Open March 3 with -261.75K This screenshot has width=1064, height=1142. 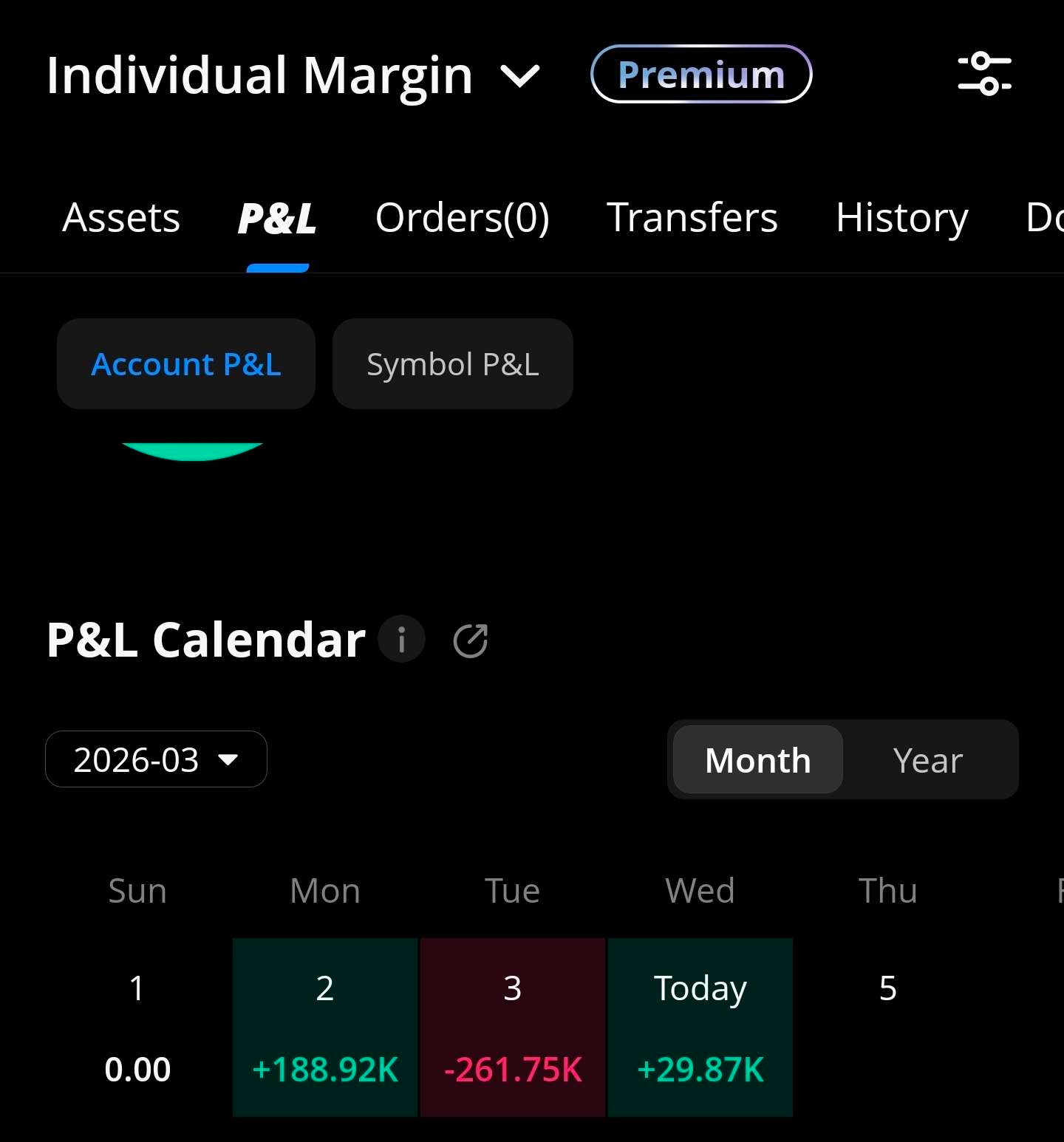pyautogui.click(x=513, y=1027)
